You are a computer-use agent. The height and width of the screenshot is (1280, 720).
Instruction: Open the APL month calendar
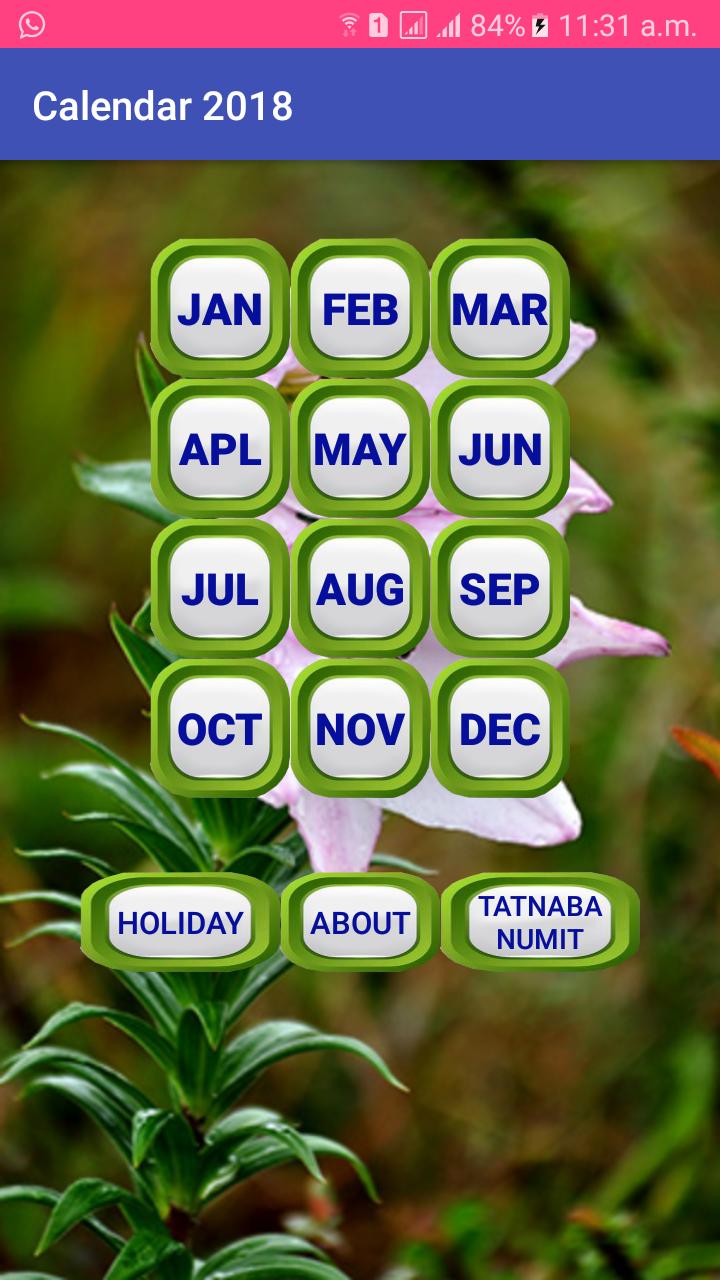(x=218, y=451)
